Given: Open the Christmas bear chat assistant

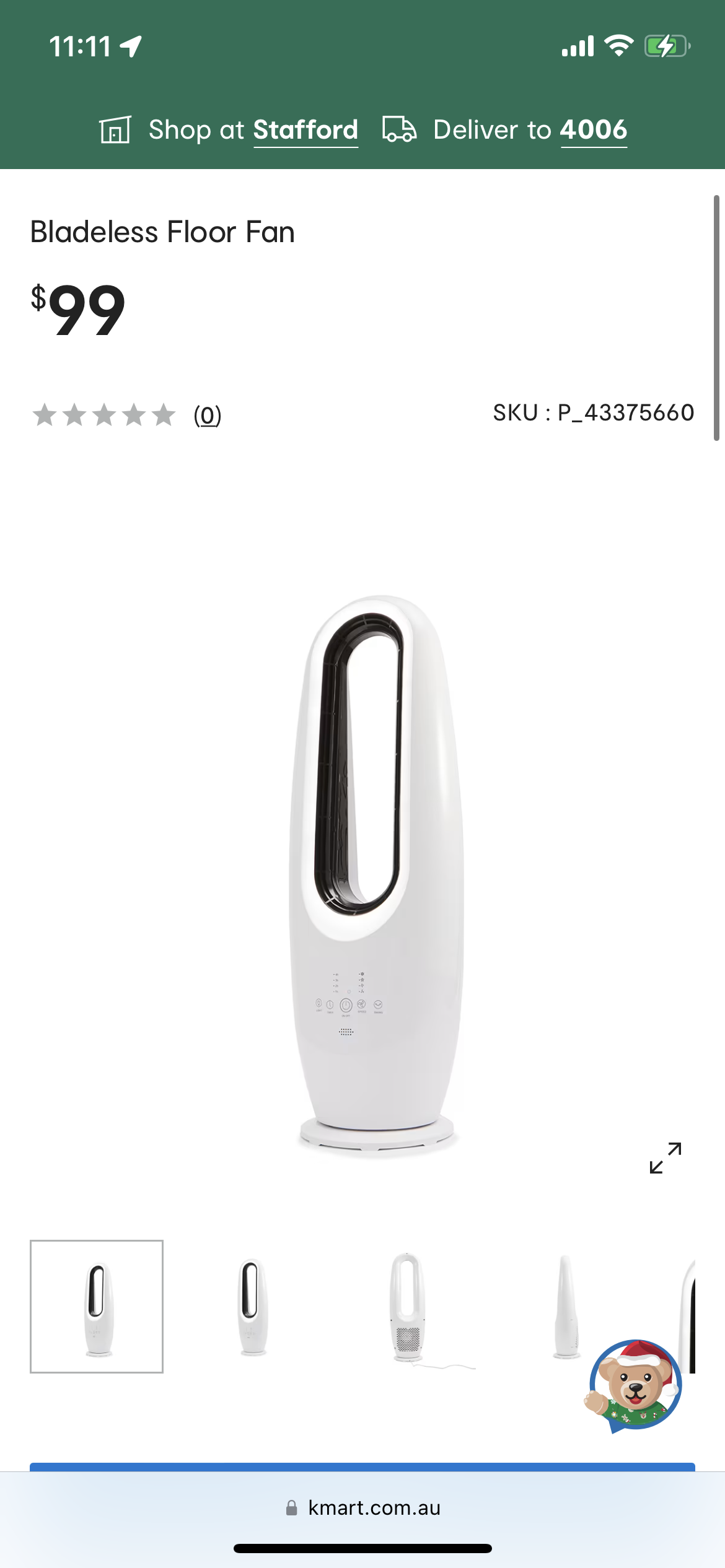Looking at the screenshot, I should pyautogui.click(x=634, y=1385).
